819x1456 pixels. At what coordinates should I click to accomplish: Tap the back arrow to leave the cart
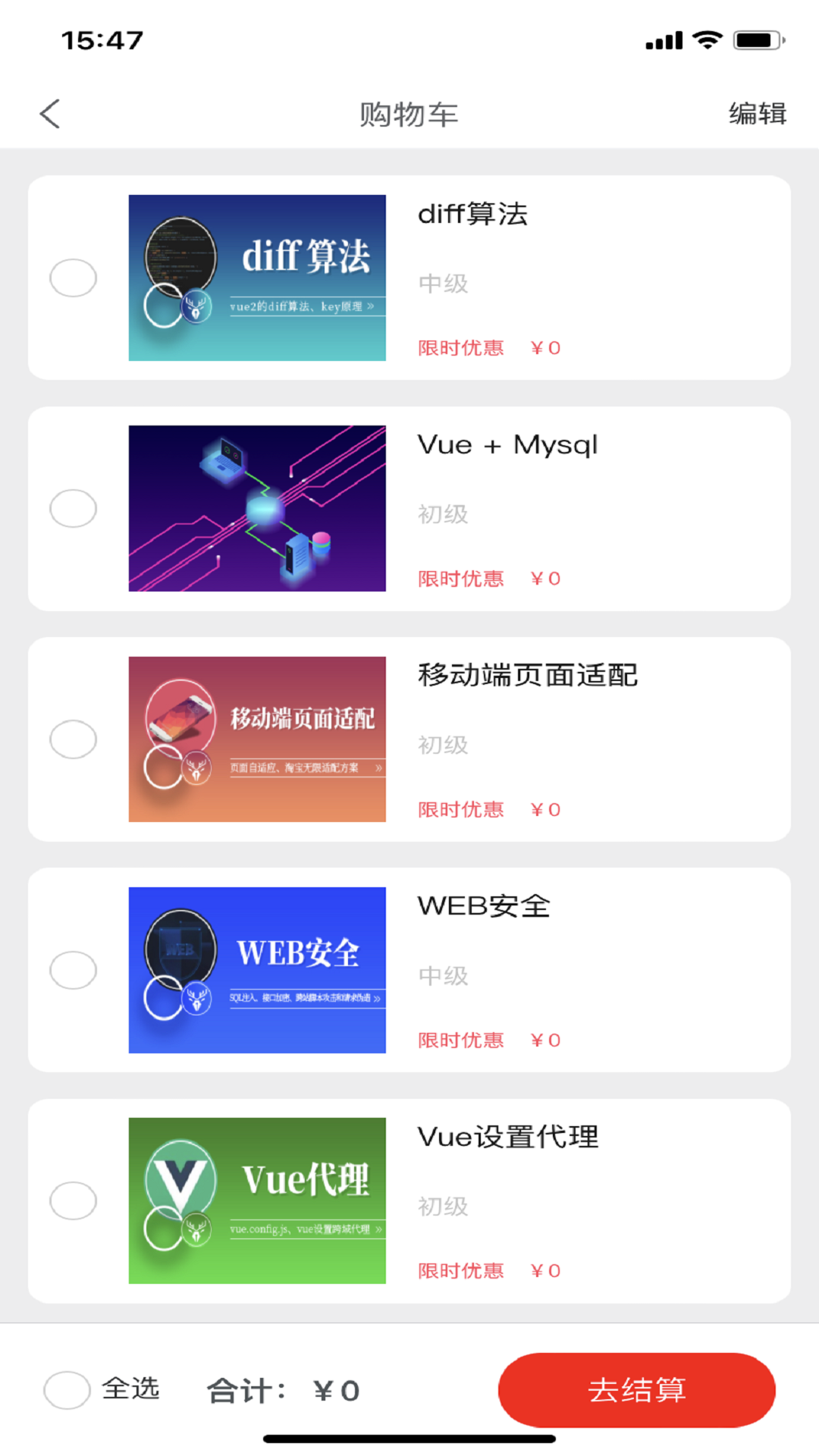coord(49,112)
